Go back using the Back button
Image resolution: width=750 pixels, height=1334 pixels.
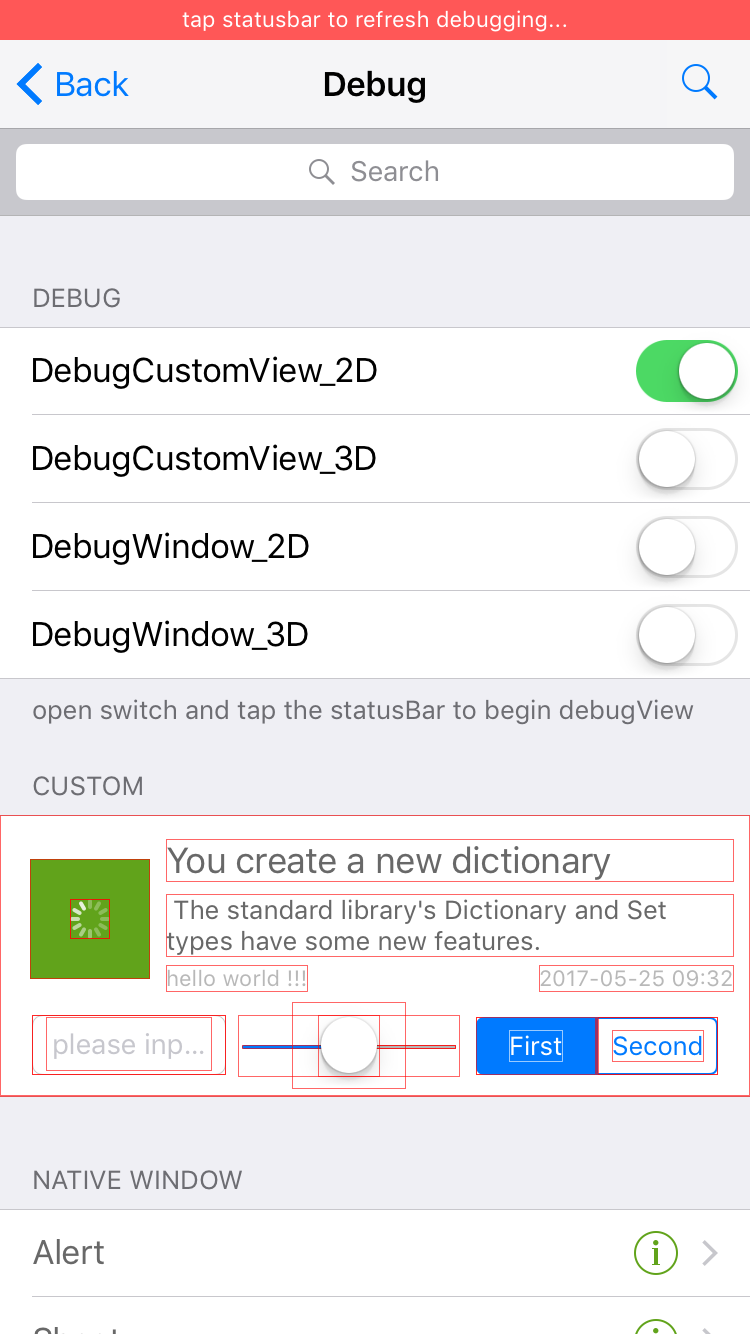point(73,84)
